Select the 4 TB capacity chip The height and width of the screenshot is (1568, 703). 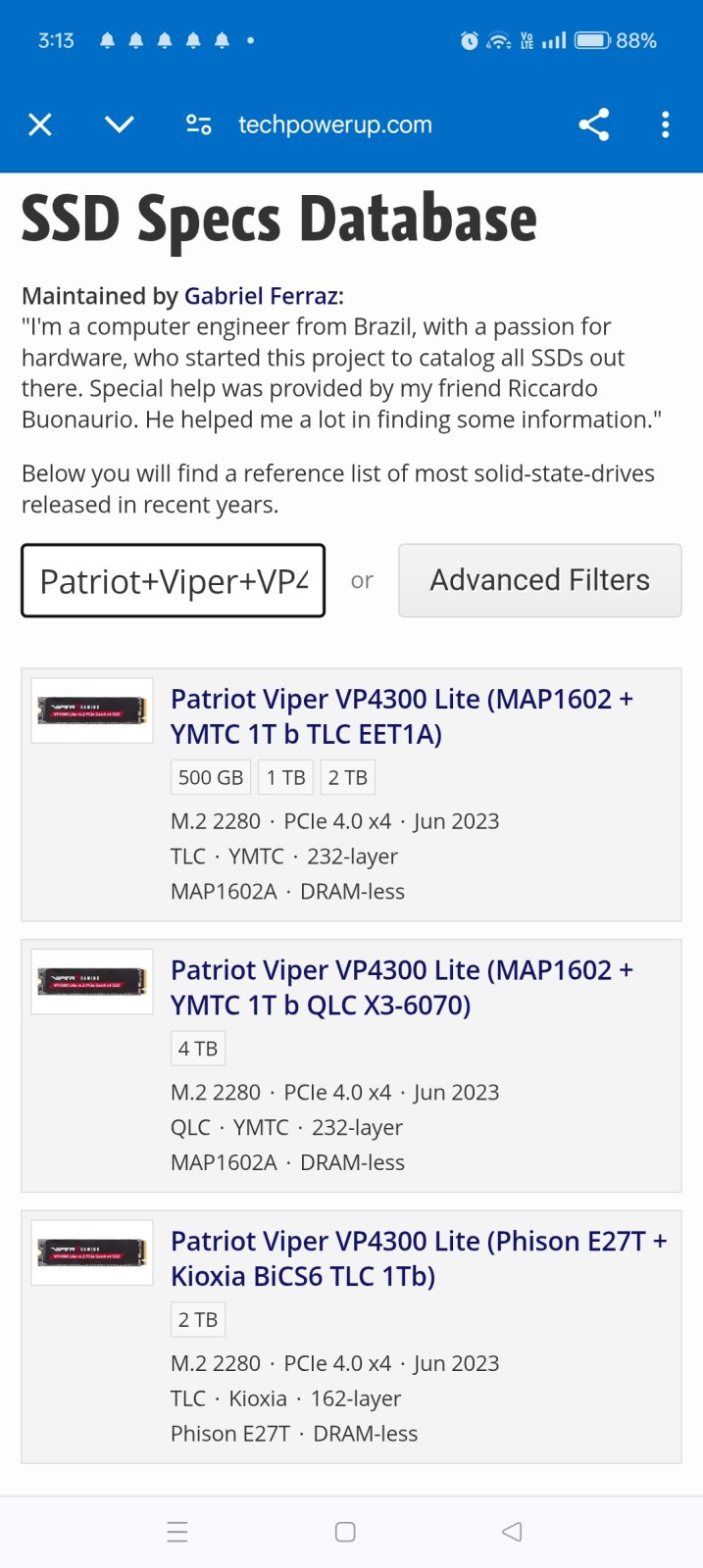click(198, 1049)
